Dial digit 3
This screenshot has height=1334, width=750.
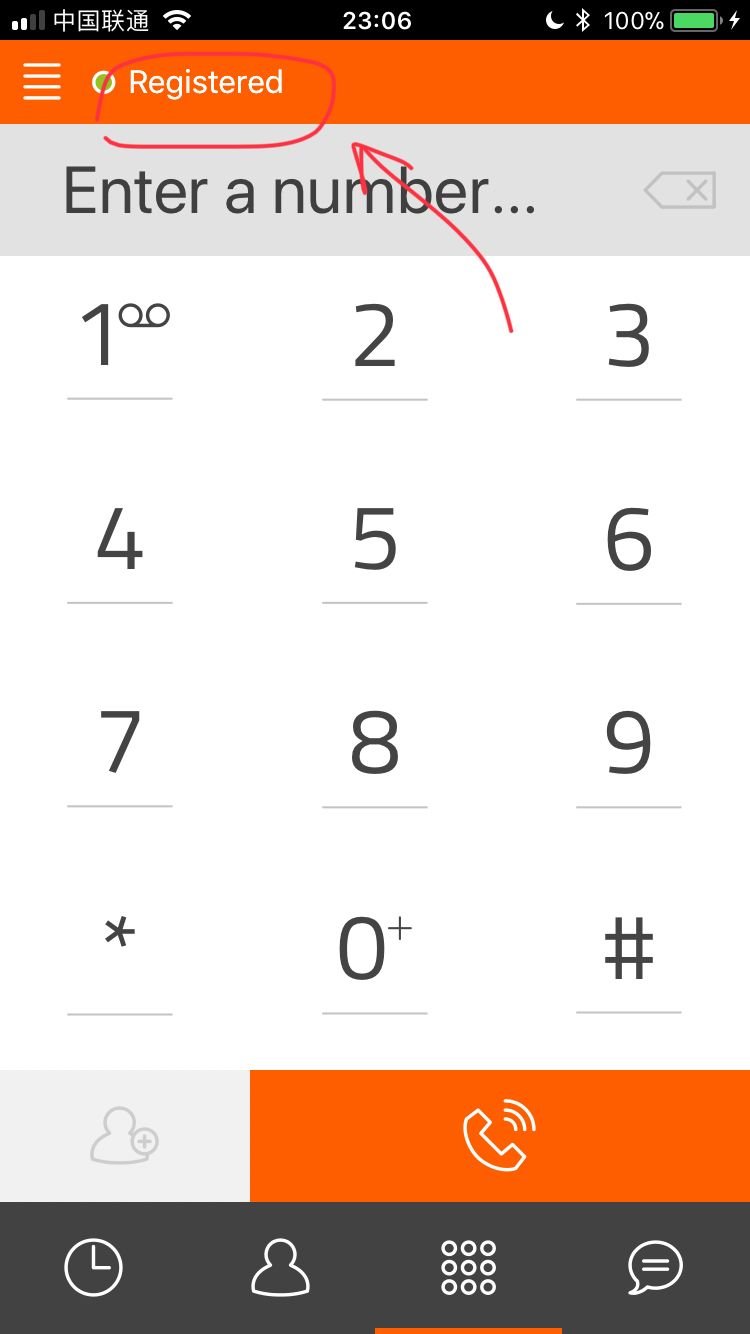coord(629,338)
